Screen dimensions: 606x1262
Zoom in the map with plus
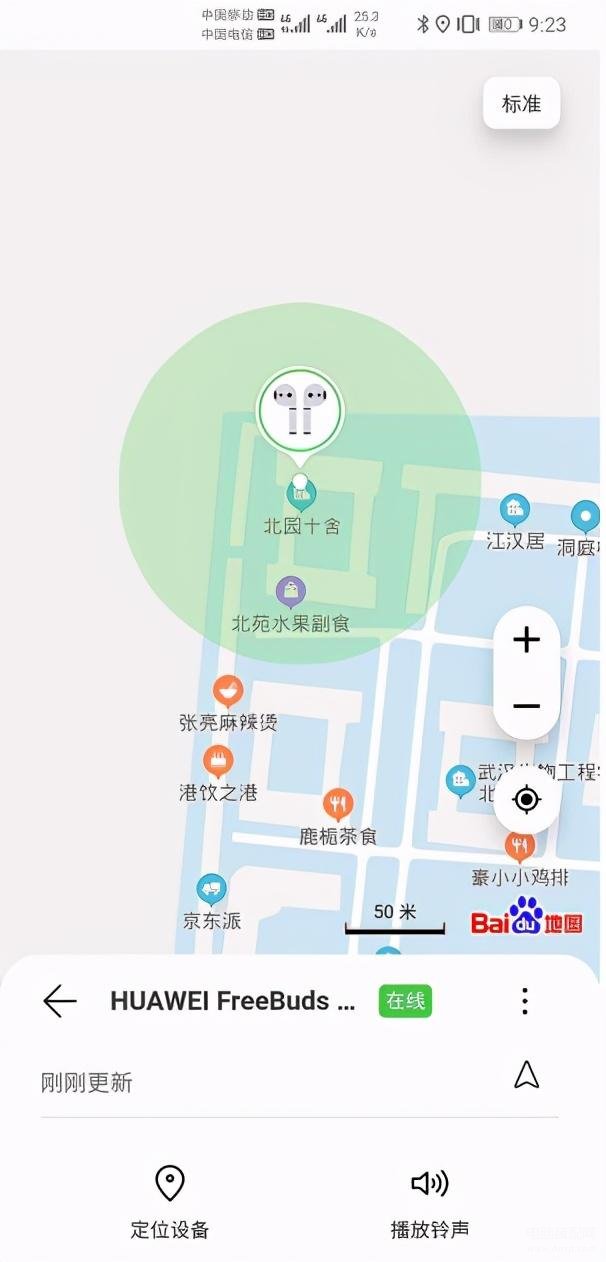point(526,640)
